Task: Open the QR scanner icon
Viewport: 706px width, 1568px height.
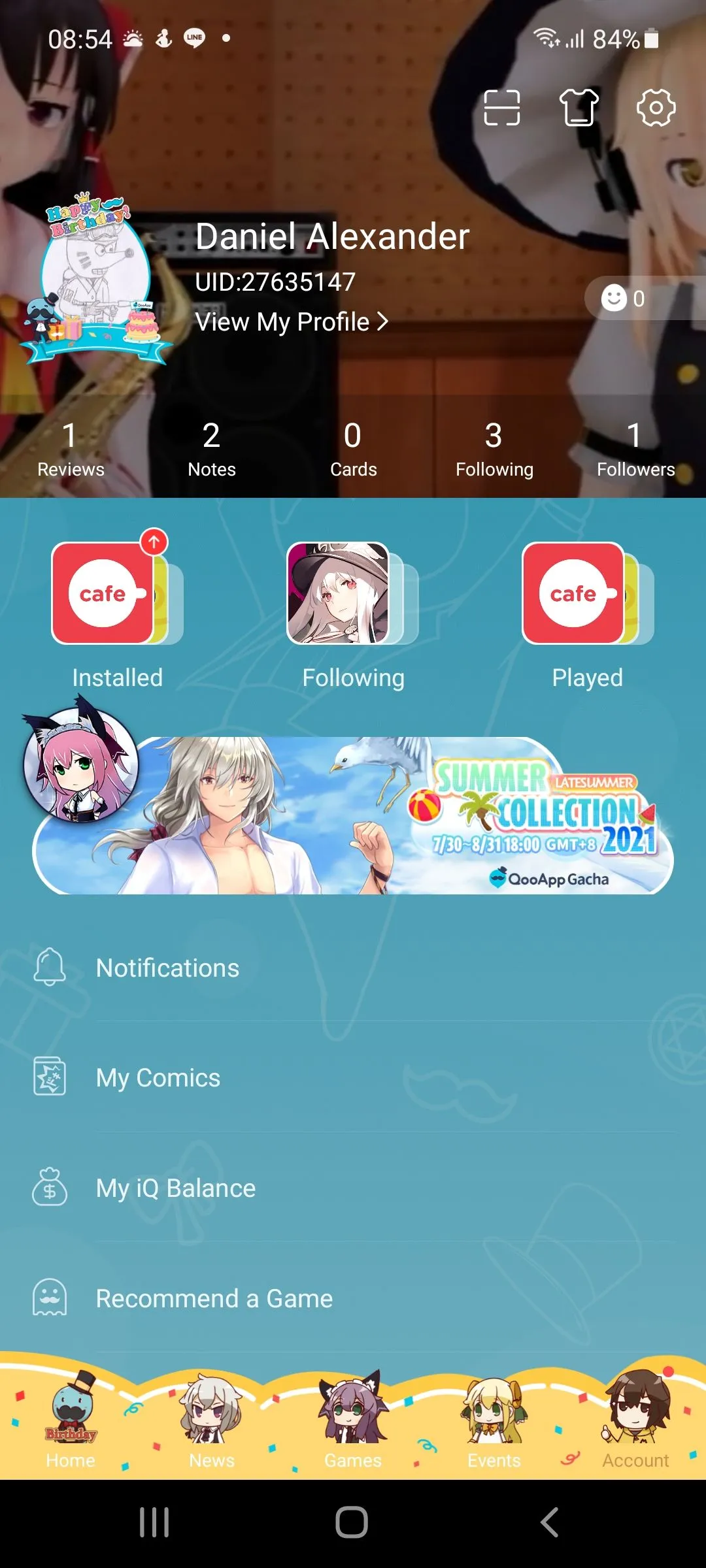Action: point(501,107)
